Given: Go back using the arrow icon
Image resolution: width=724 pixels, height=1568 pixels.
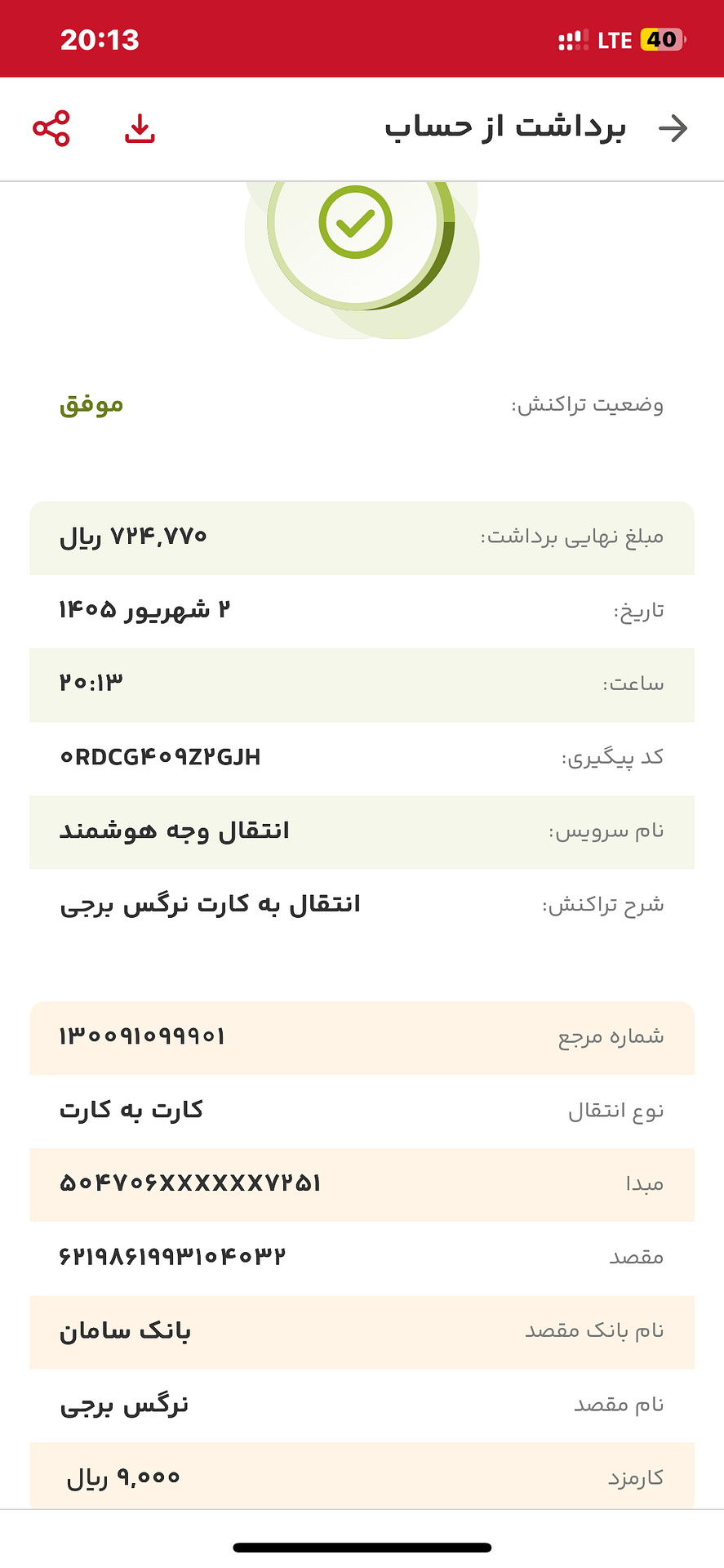Looking at the screenshot, I should (x=673, y=128).
